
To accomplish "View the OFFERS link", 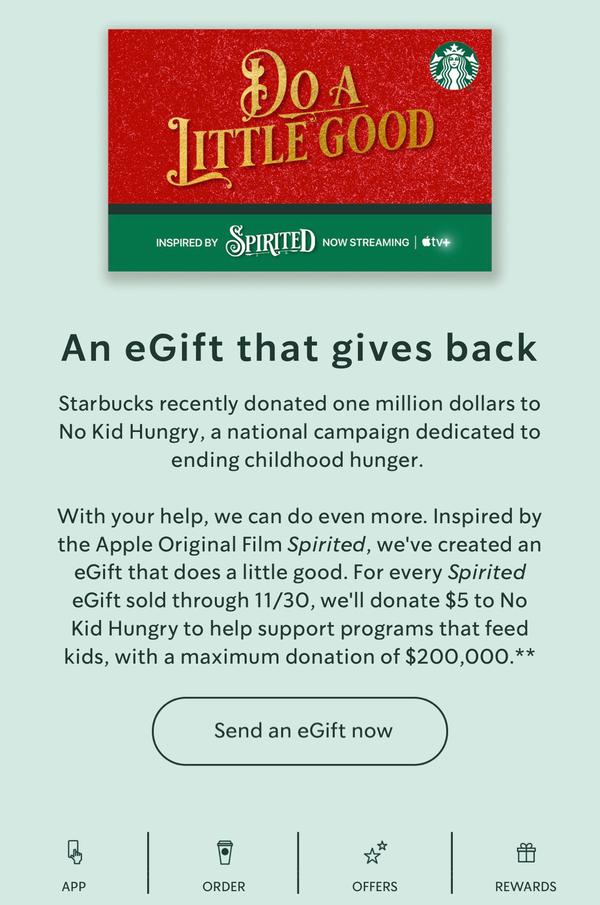I will (x=375, y=865).
